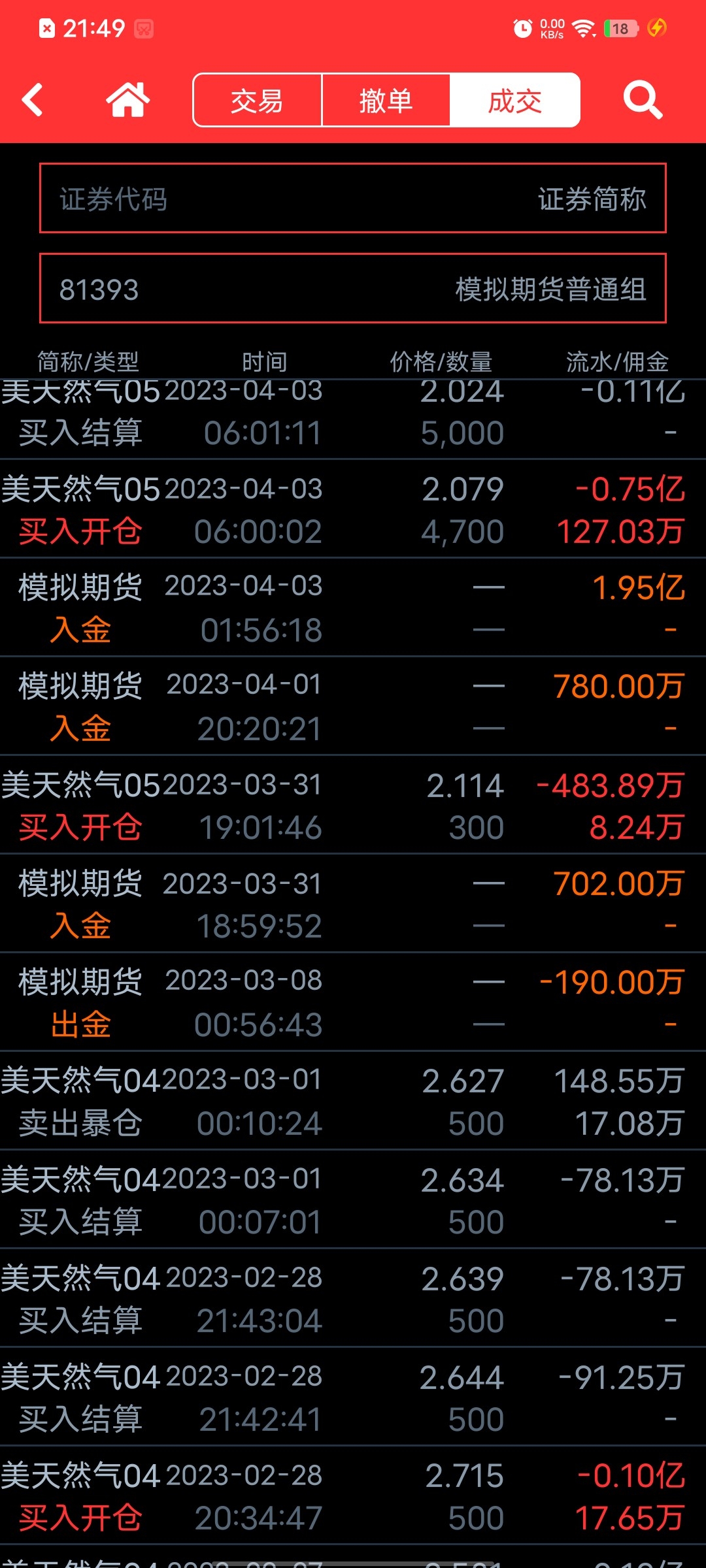The height and width of the screenshot is (1568, 706).
Task: Go back using the arrow icon
Action: click(33, 100)
